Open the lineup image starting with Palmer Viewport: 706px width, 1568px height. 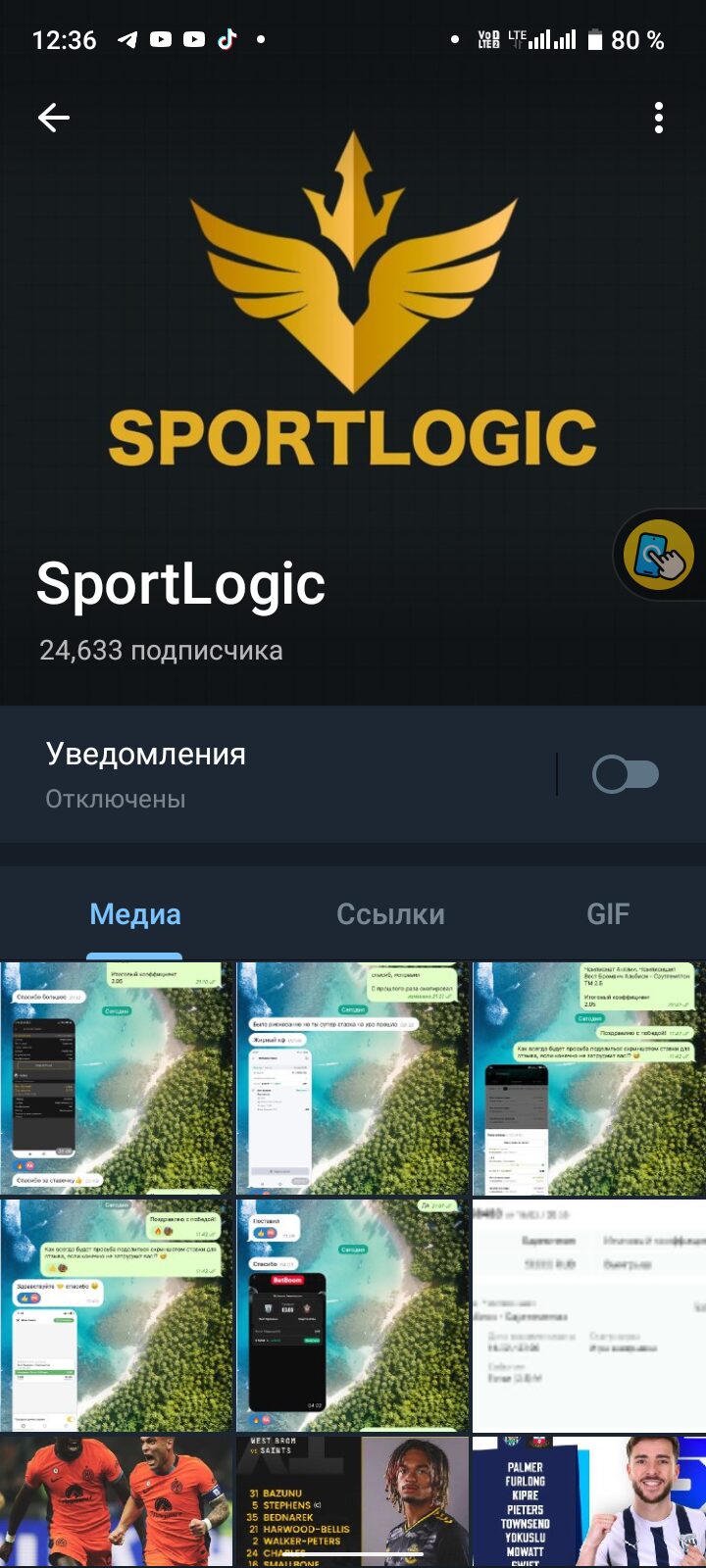point(589,1501)
